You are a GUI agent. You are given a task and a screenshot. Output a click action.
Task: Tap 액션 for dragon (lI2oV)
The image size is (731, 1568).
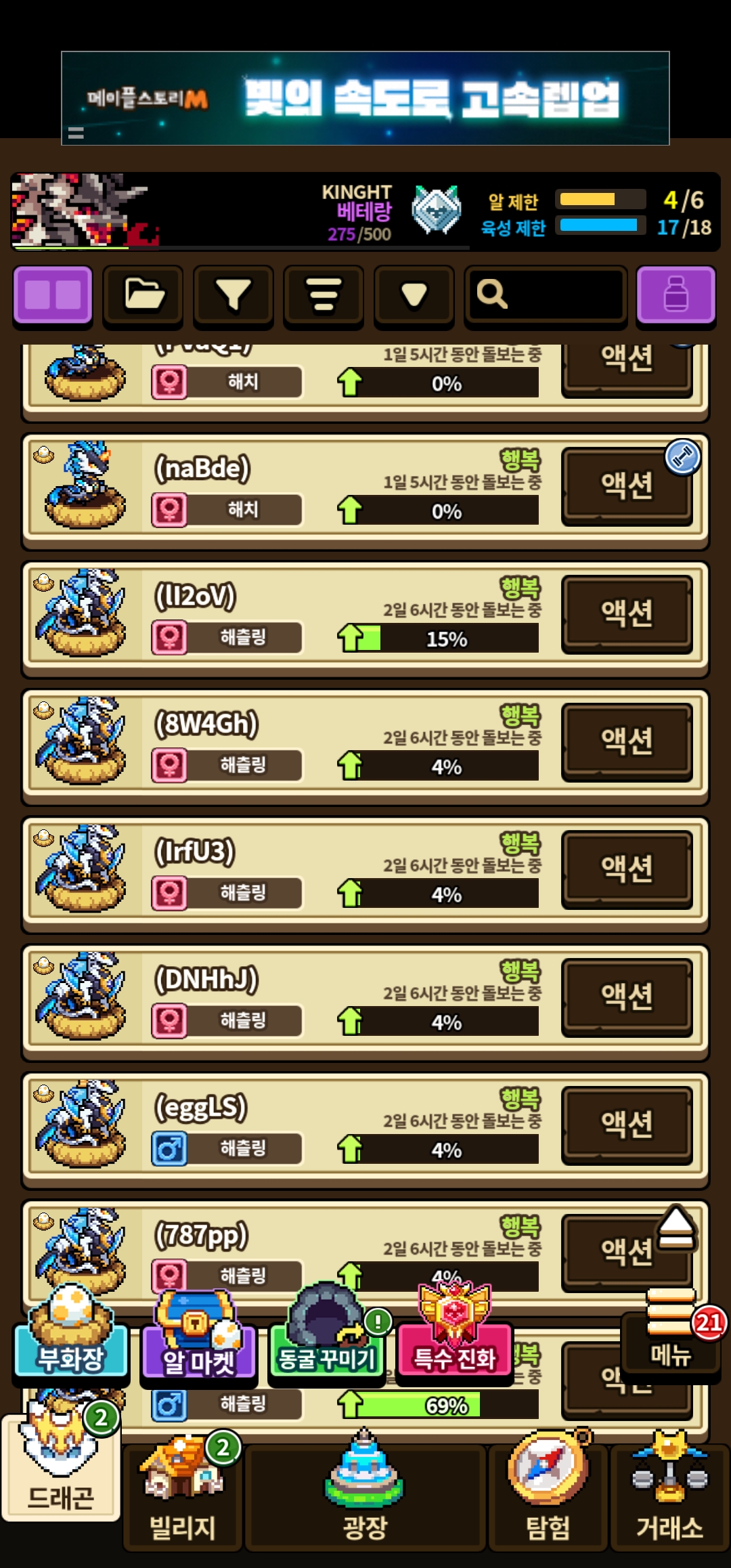click(x=627, y=613)
